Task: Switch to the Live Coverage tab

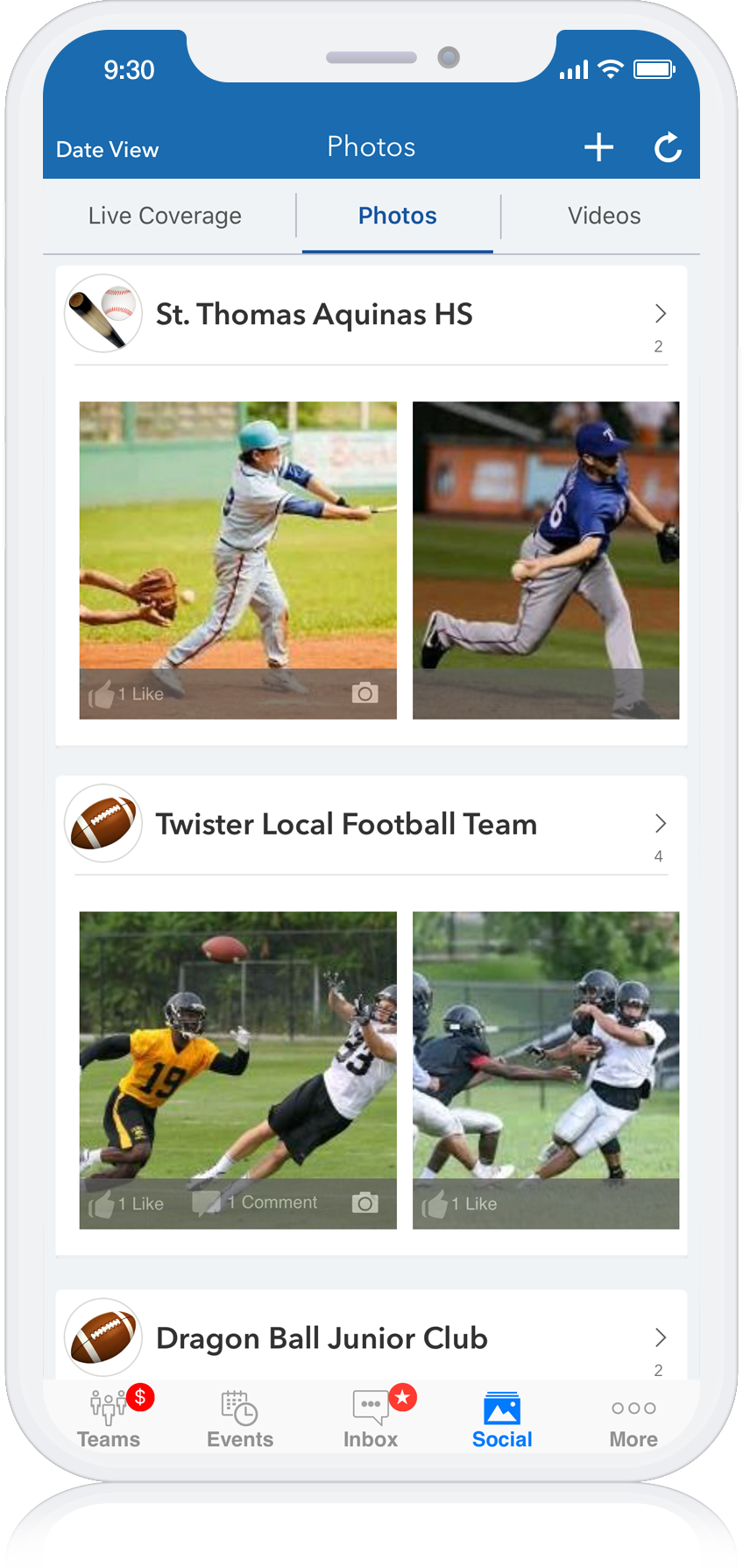Action: tap(165, 216)
